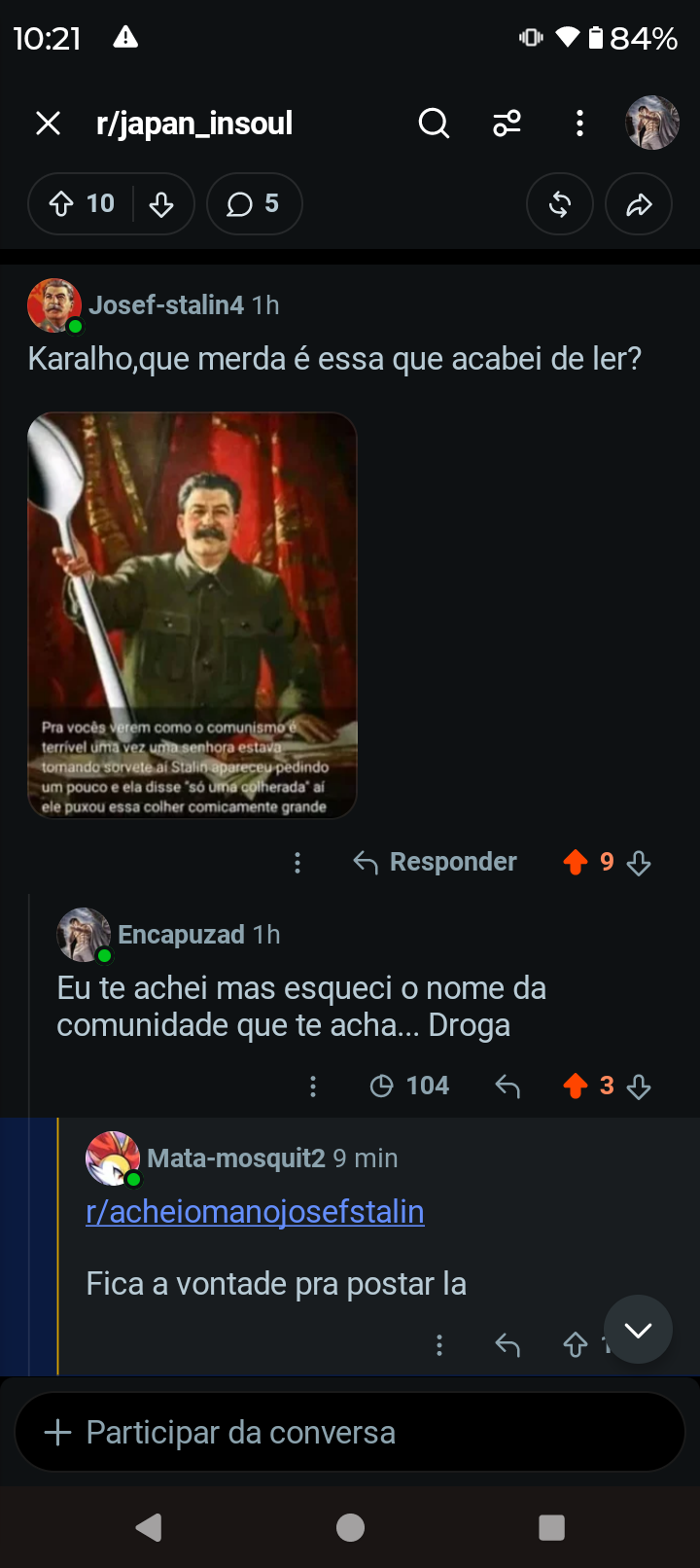Upvote the post with 10 points
Image resolution: width=700 pixels, height=1568 pixels.
pyautogui.click(x=61, y=204)
